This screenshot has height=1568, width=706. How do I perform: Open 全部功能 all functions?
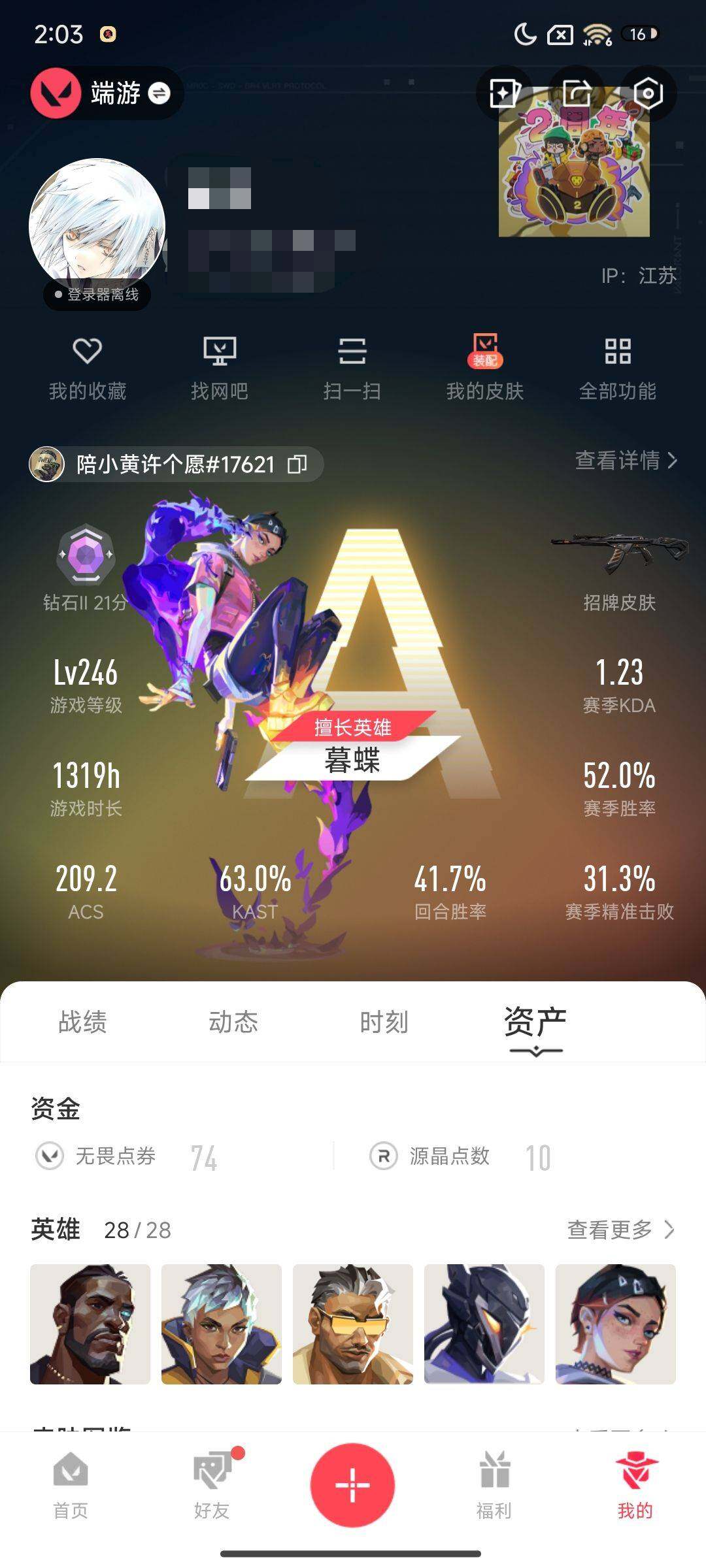(617, 367)
